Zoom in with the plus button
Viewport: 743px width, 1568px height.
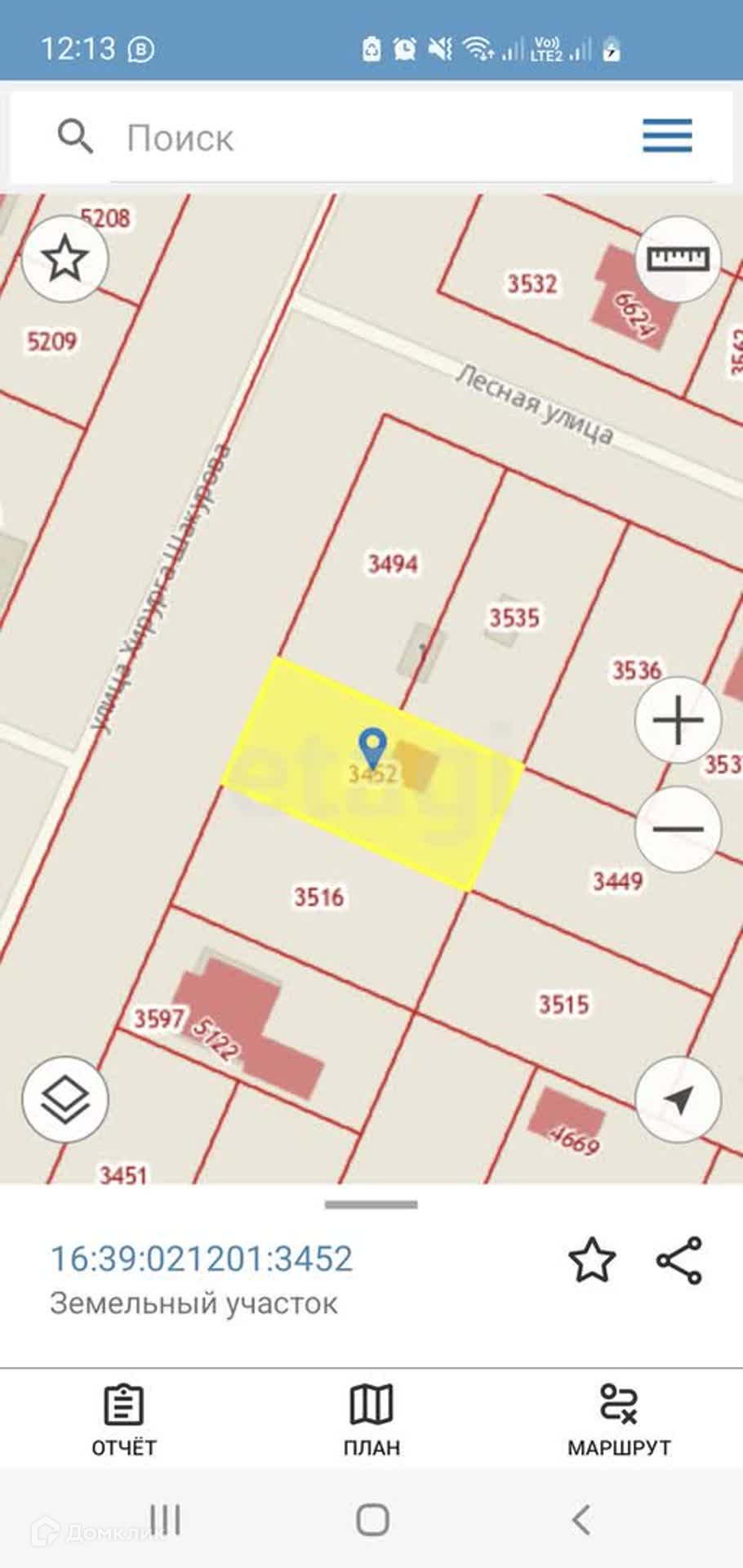(678, 720)
